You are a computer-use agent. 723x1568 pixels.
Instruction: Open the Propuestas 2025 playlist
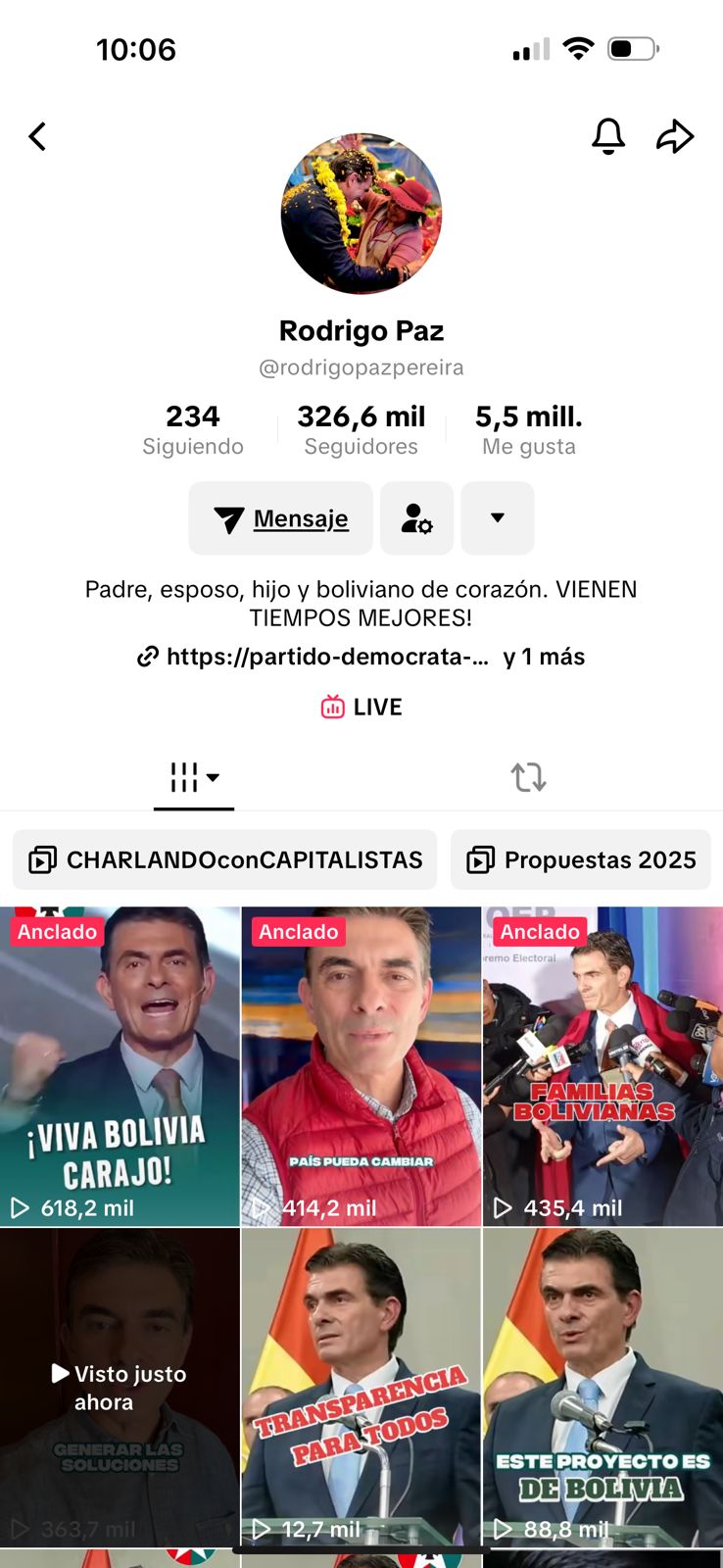tap(581, 859)
